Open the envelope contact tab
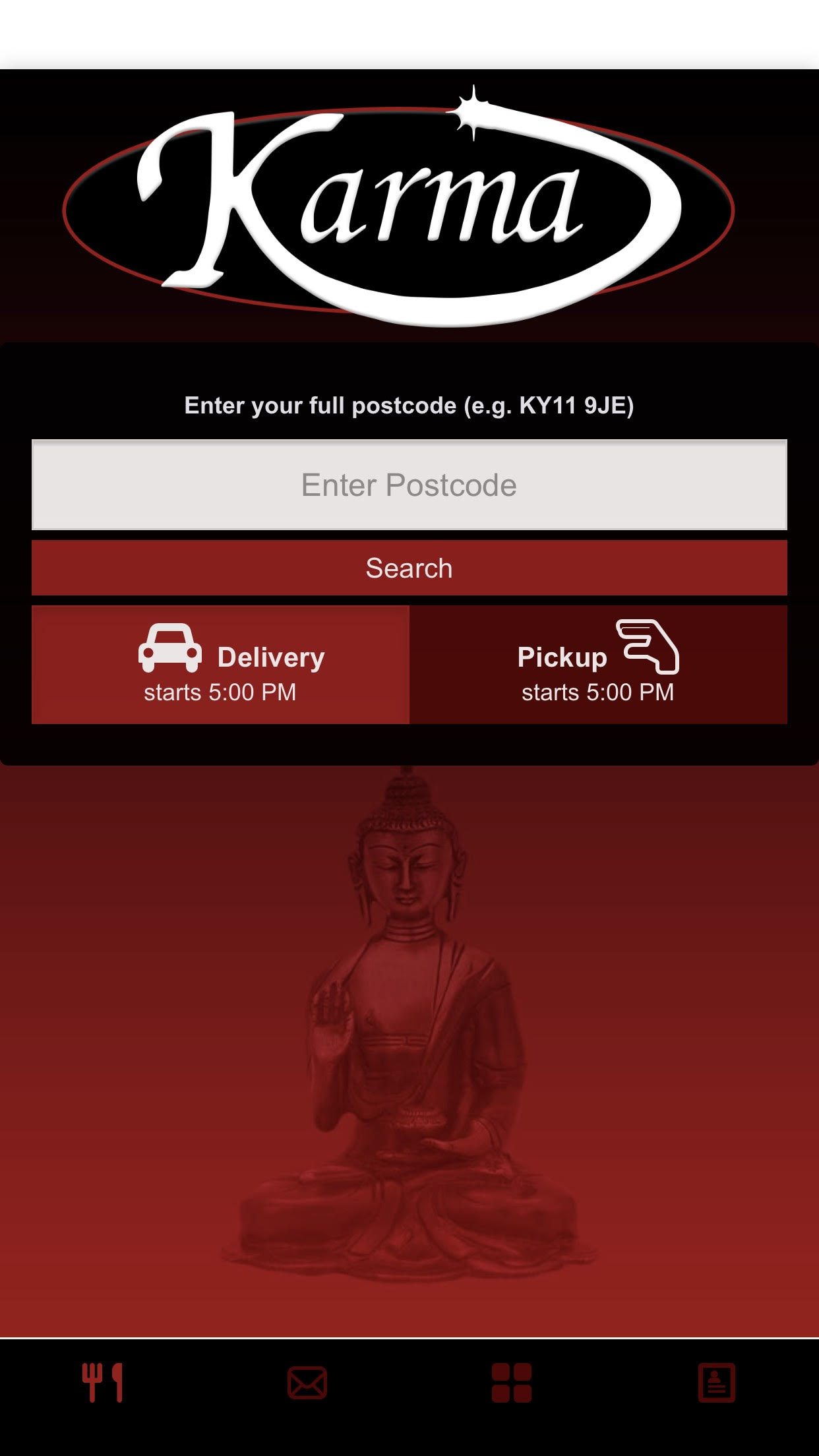 pos(307,1382)
